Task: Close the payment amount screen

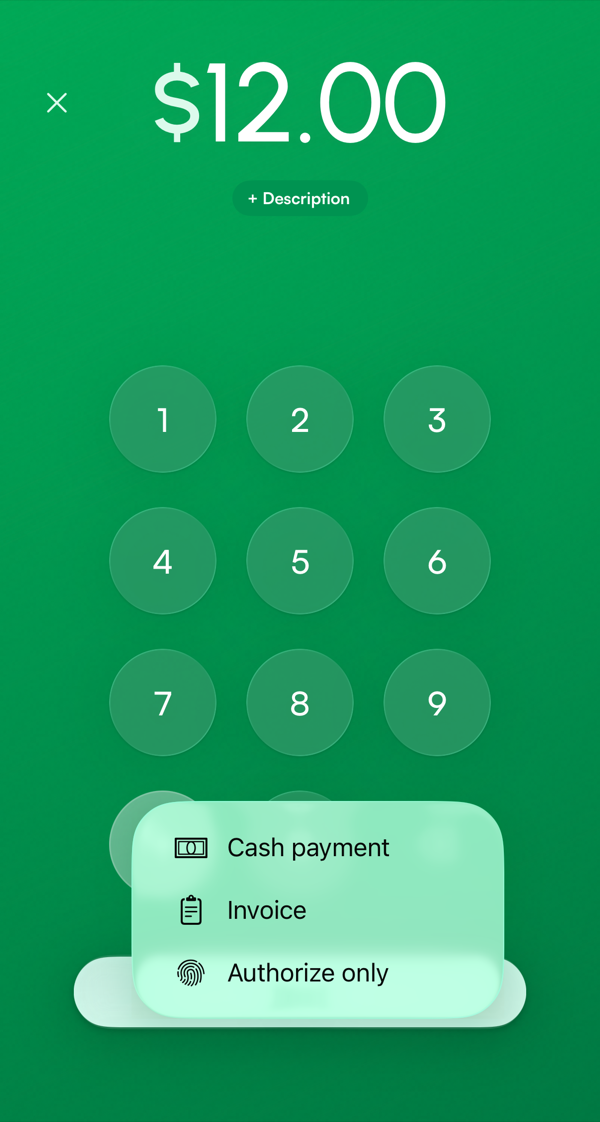Action: 56,103
